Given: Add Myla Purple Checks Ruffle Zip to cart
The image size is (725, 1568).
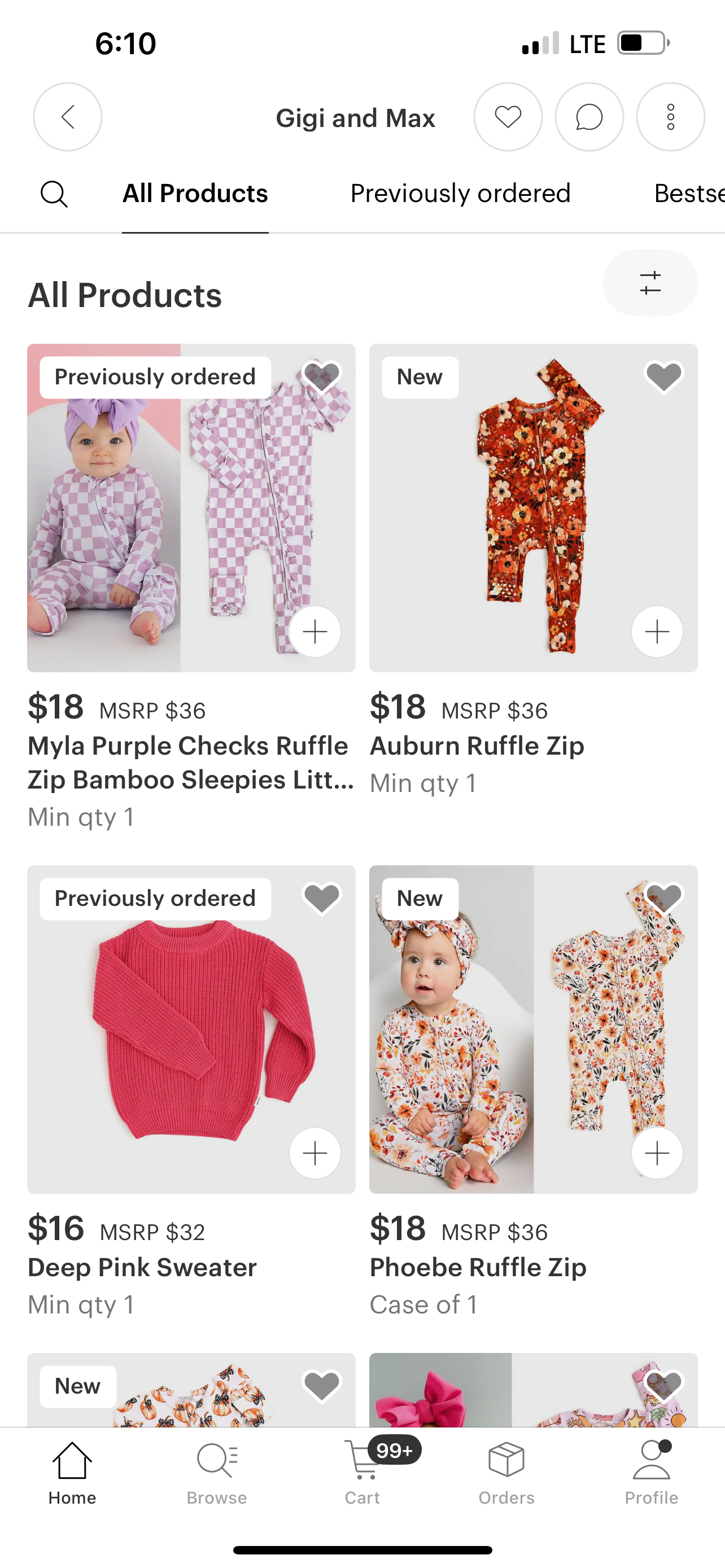Looking at the screenshot, I should pos(315,631).
